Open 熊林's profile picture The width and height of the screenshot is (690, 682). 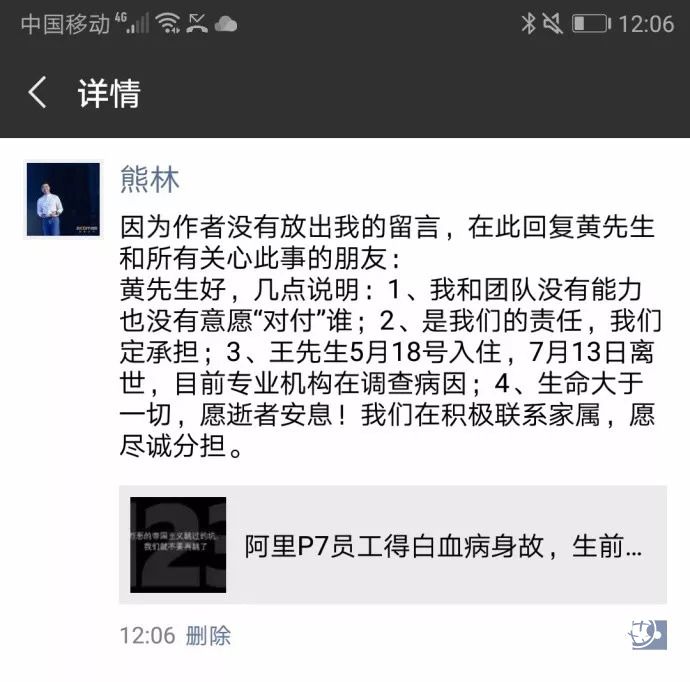[63, 199]
